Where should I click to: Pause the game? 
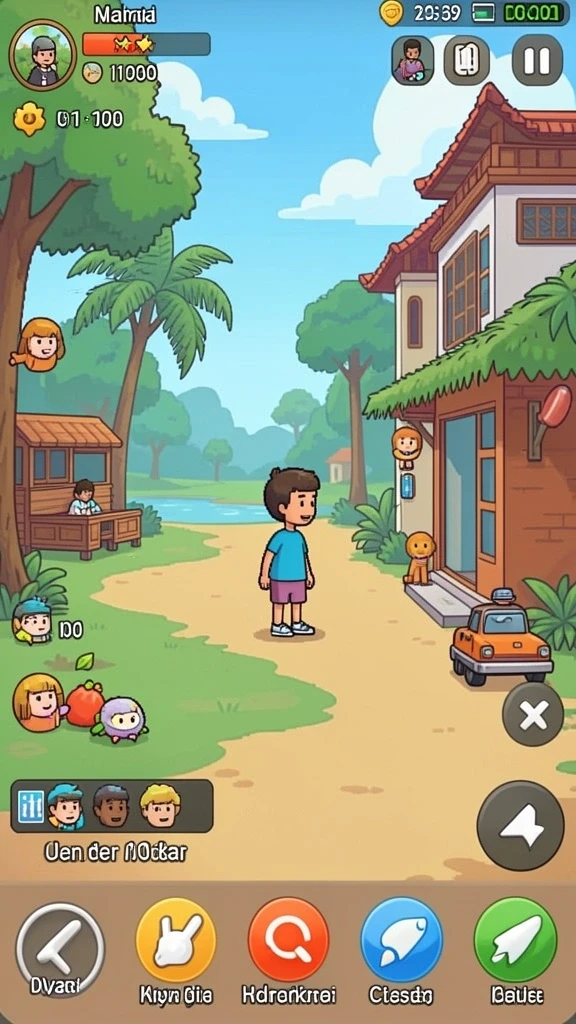click(x=537, y=60)
